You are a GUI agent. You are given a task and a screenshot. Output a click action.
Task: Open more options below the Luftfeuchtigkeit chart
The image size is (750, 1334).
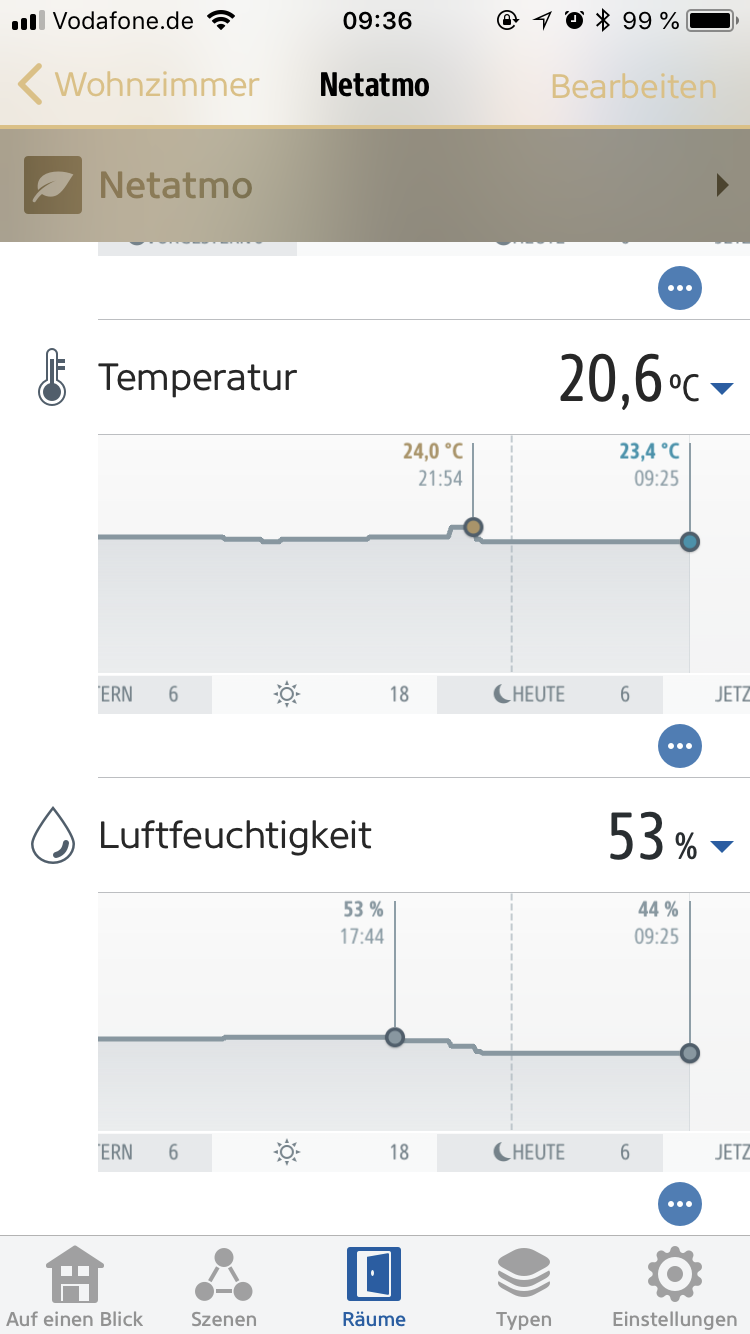(680, 1203)
